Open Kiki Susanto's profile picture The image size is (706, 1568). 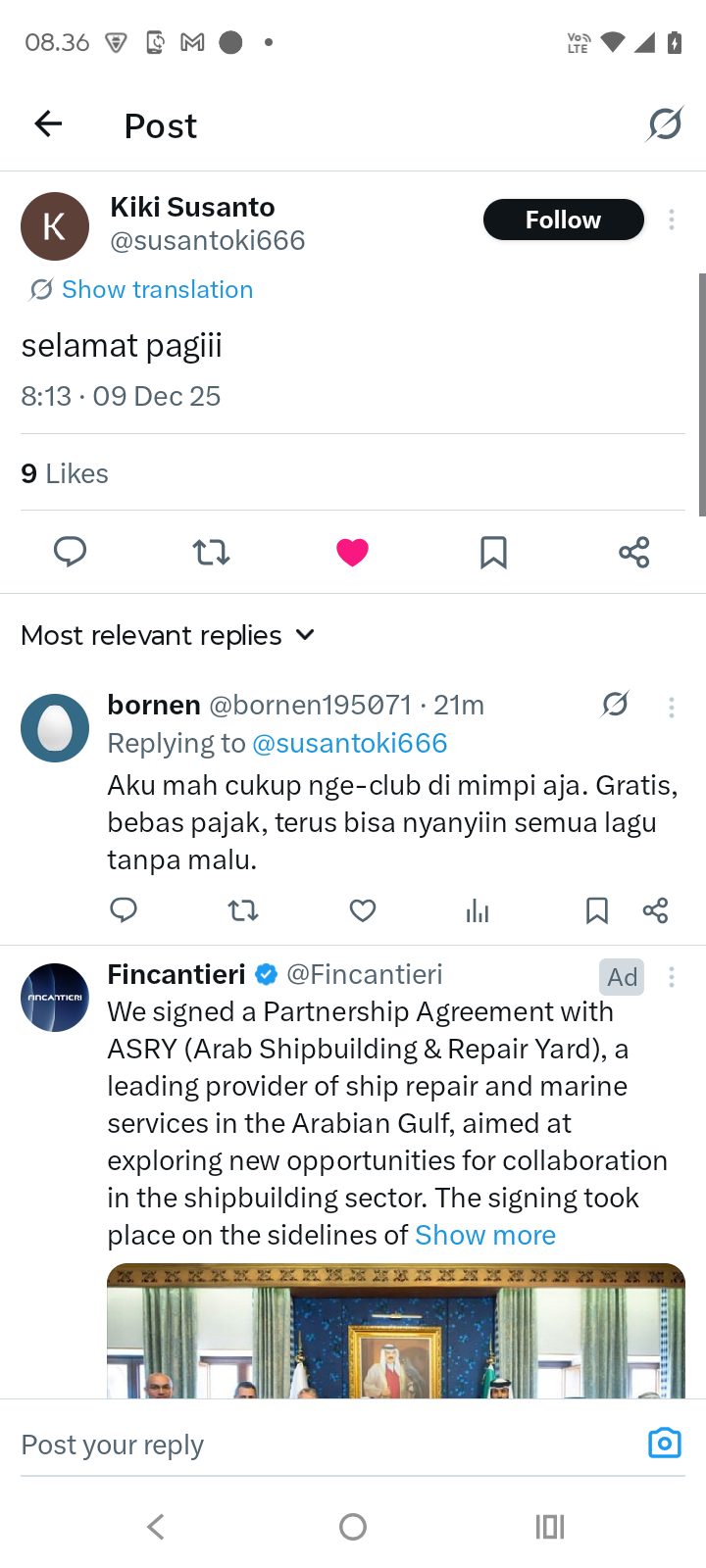click(x=55, y=226)
